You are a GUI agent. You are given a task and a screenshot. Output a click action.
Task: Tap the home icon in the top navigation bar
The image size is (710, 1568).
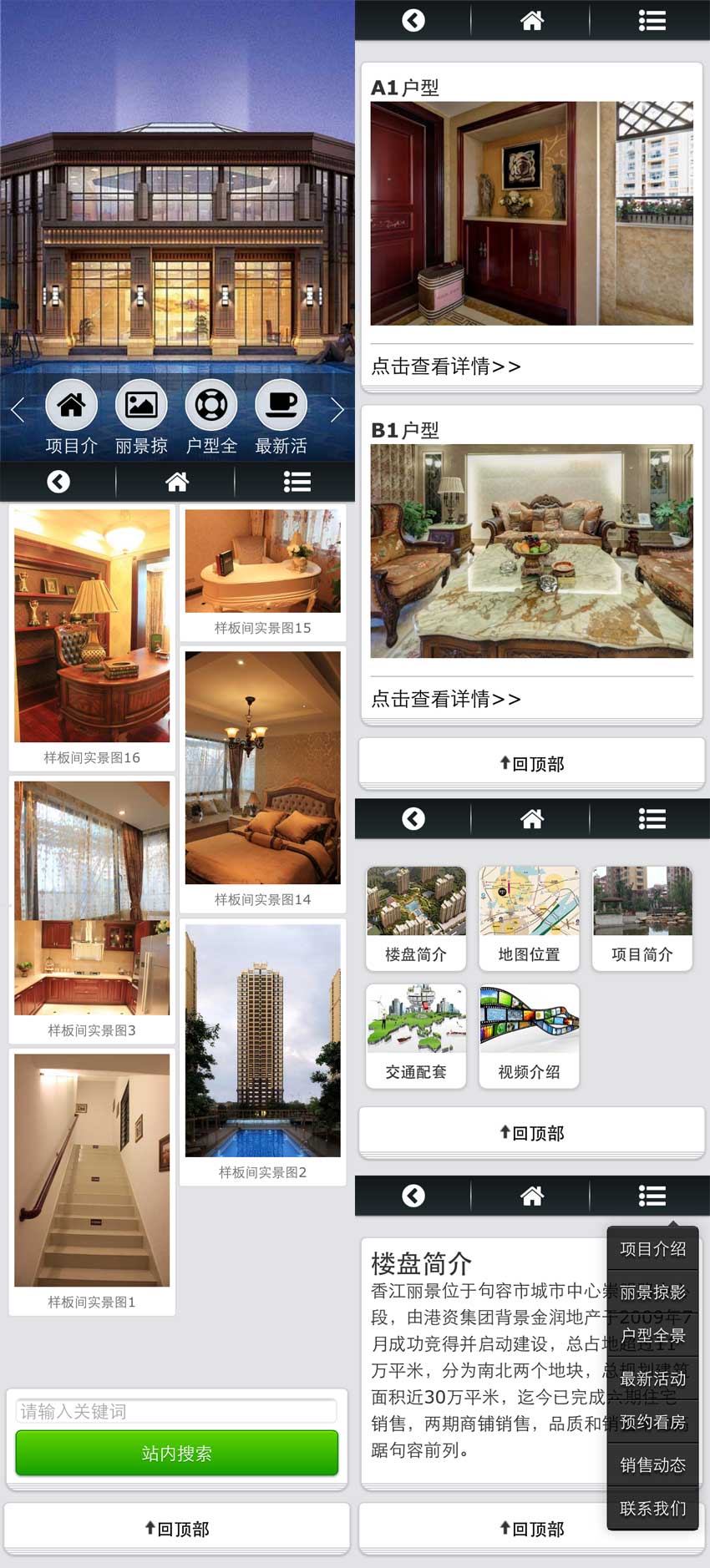532,20
